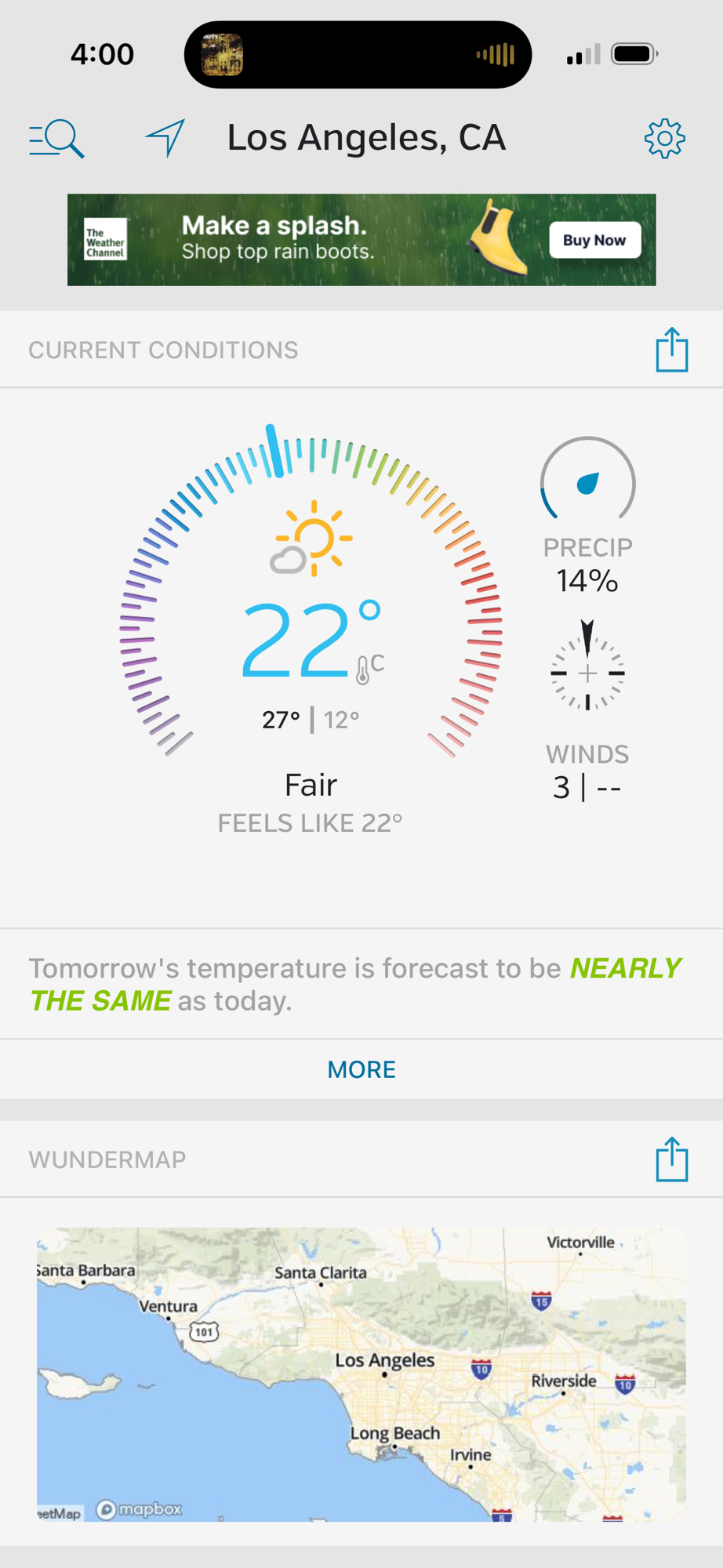This screenshot has width=723, height=1568.
Task: Share the WunderMap
Action: pyautogui.click(x=671, y=1159)
